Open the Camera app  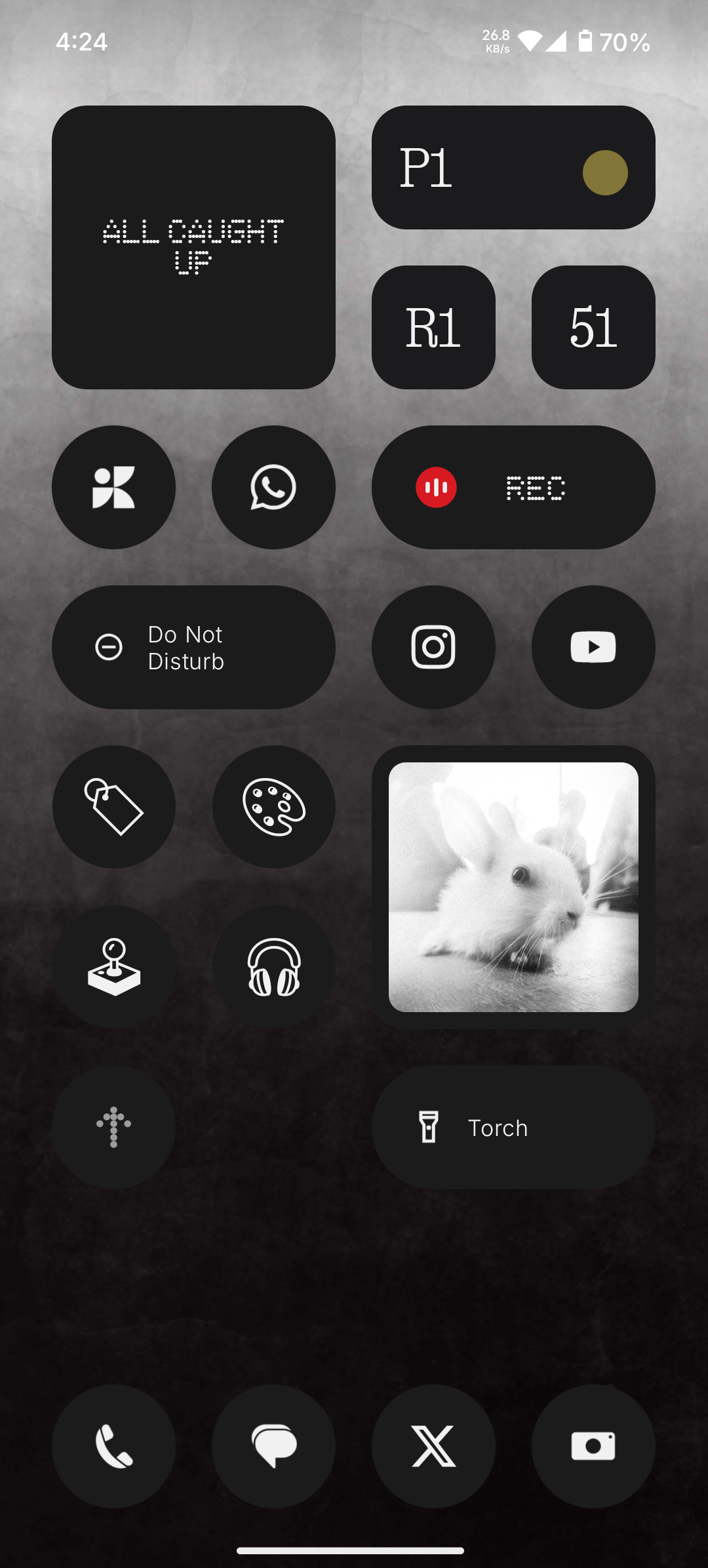[x=593, y=1446]
